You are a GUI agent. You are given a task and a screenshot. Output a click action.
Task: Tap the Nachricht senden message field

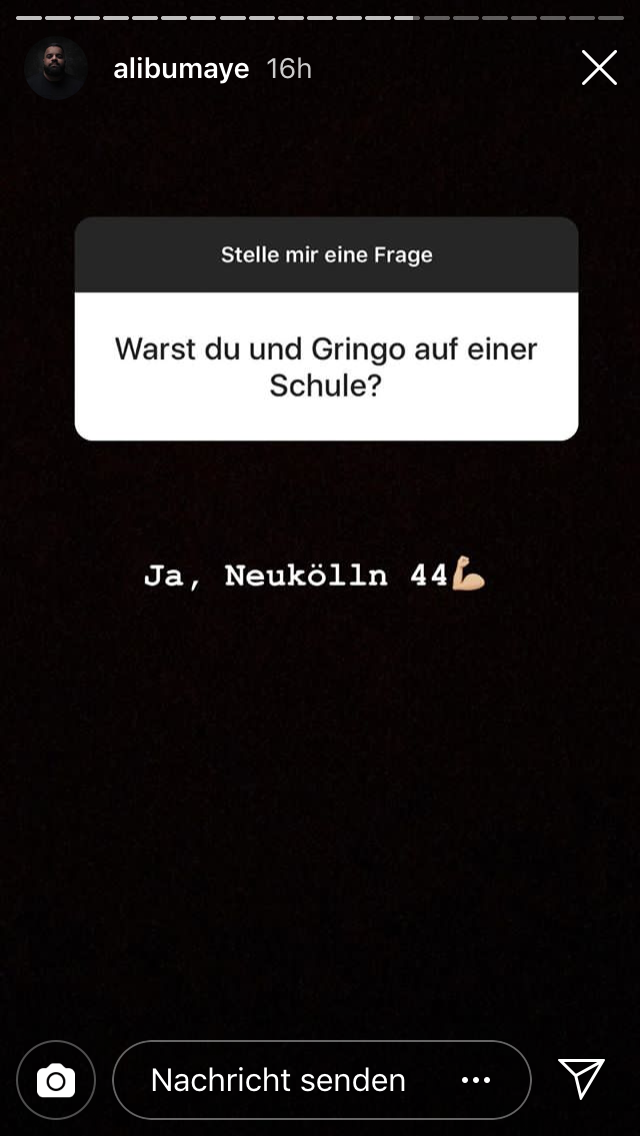(x=279, y=1080)
